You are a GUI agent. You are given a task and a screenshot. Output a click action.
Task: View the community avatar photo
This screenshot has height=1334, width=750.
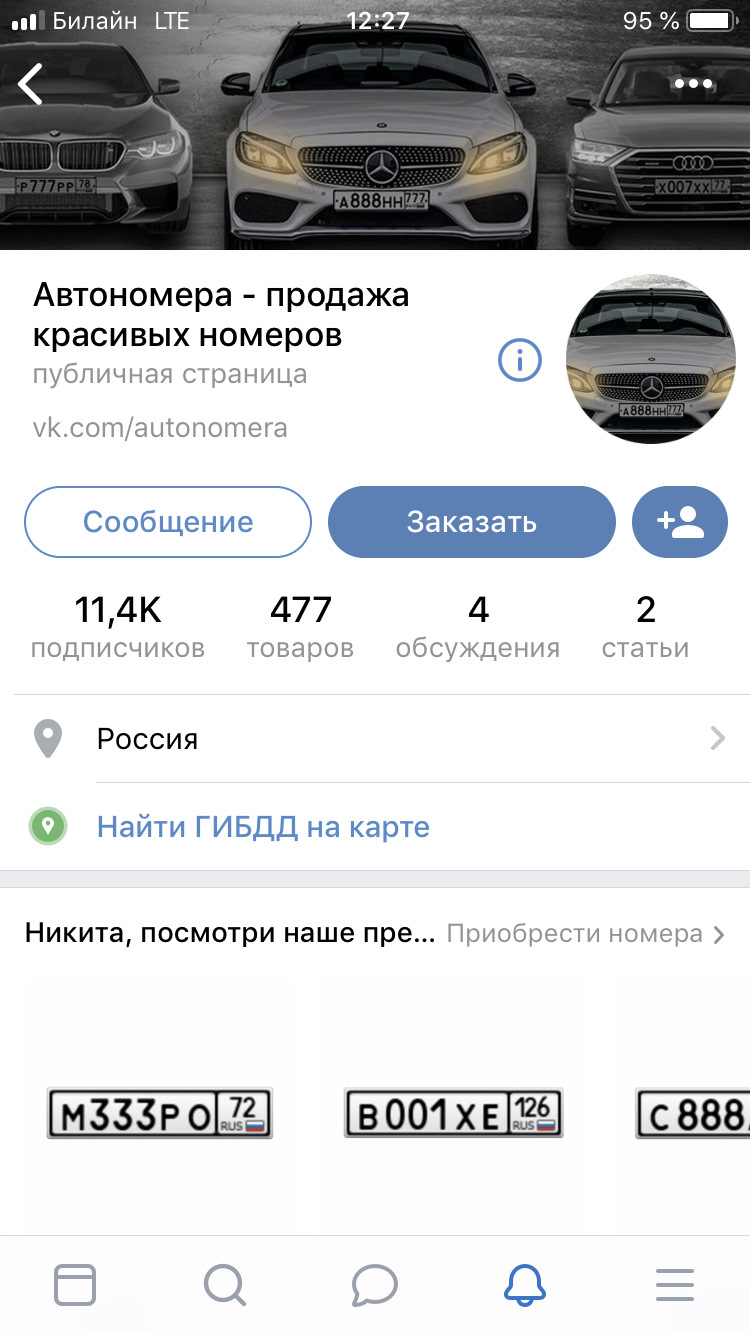[651, 358]
